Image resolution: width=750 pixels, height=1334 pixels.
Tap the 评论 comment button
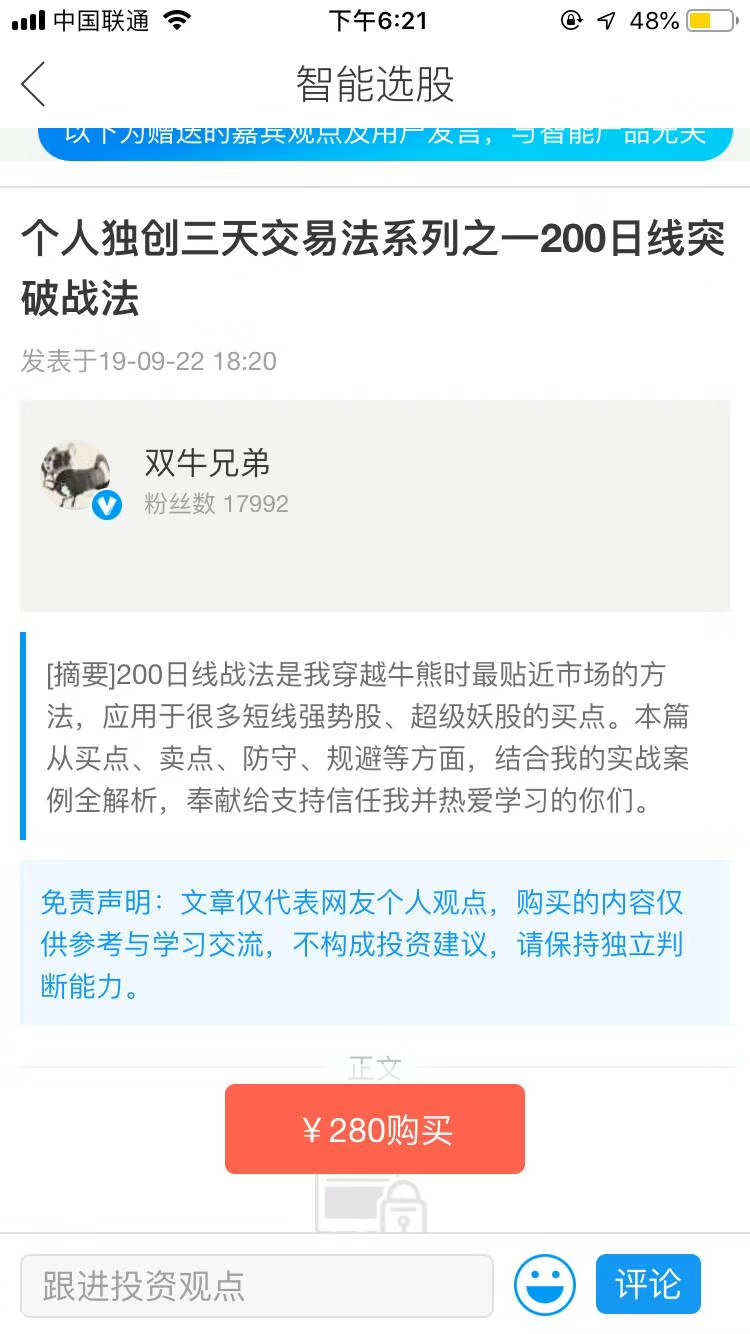tap(647, 1283)
